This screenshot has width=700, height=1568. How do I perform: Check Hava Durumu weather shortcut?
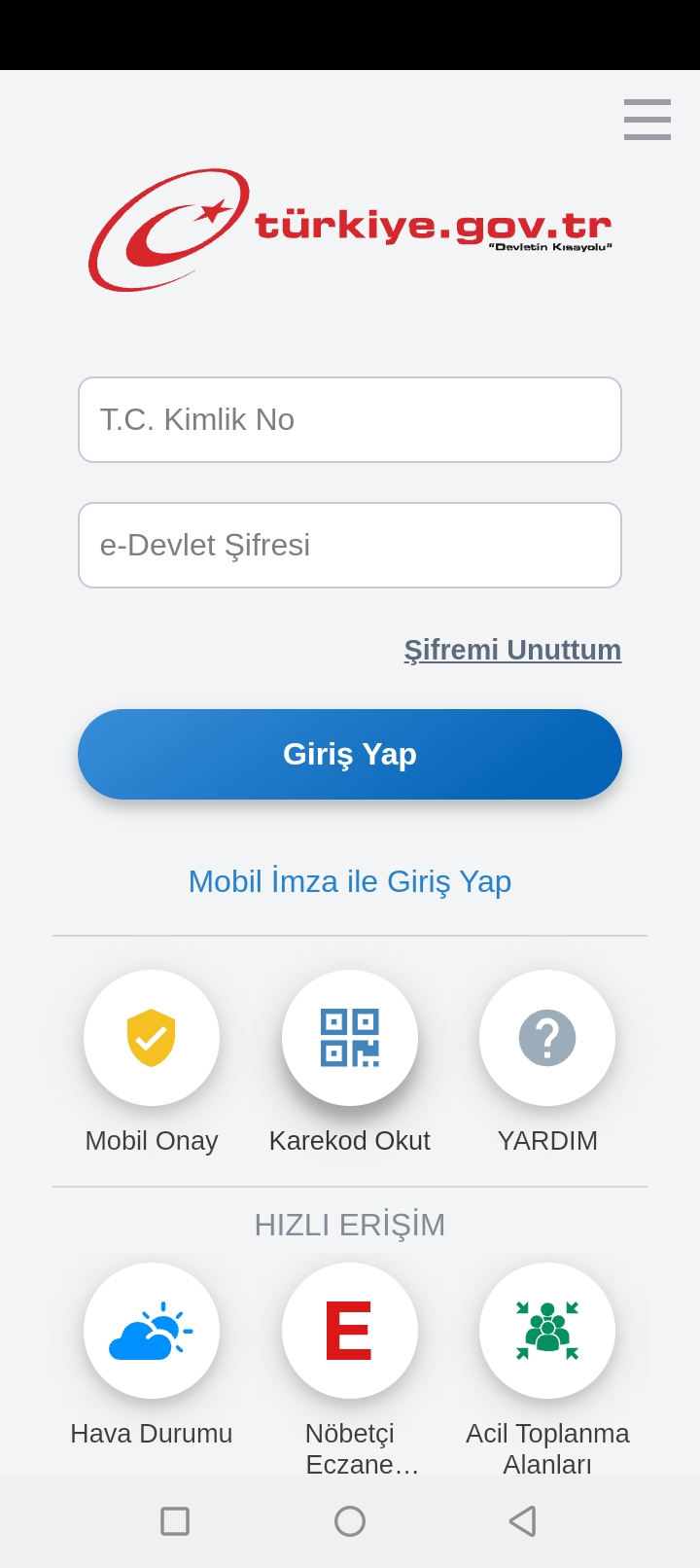[x=152, y=1331]
